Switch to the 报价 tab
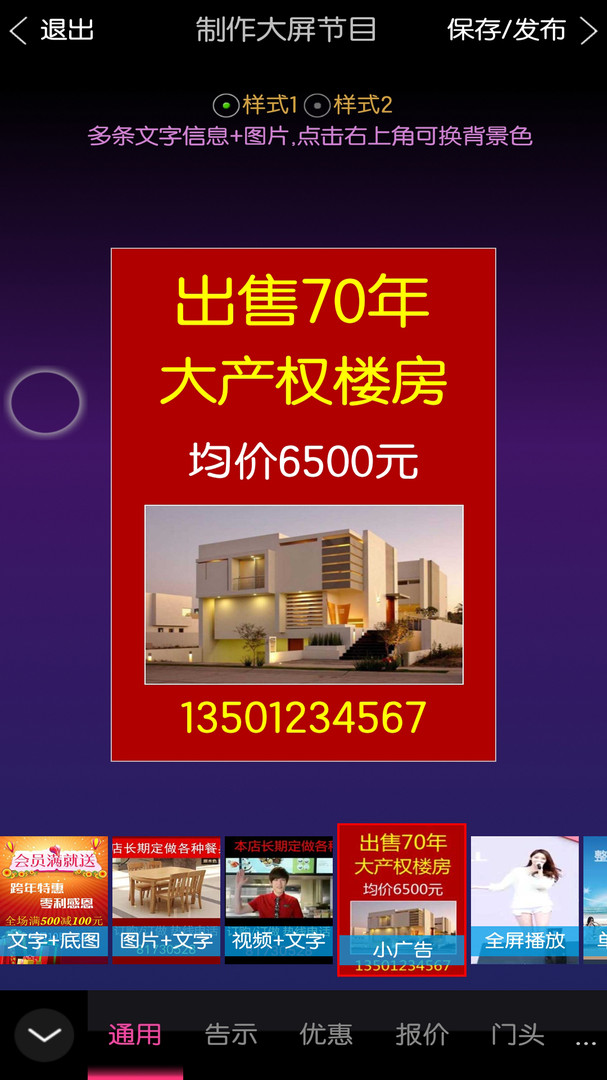The height and width of the screenshot is (1080, 607). (422, 1034)
